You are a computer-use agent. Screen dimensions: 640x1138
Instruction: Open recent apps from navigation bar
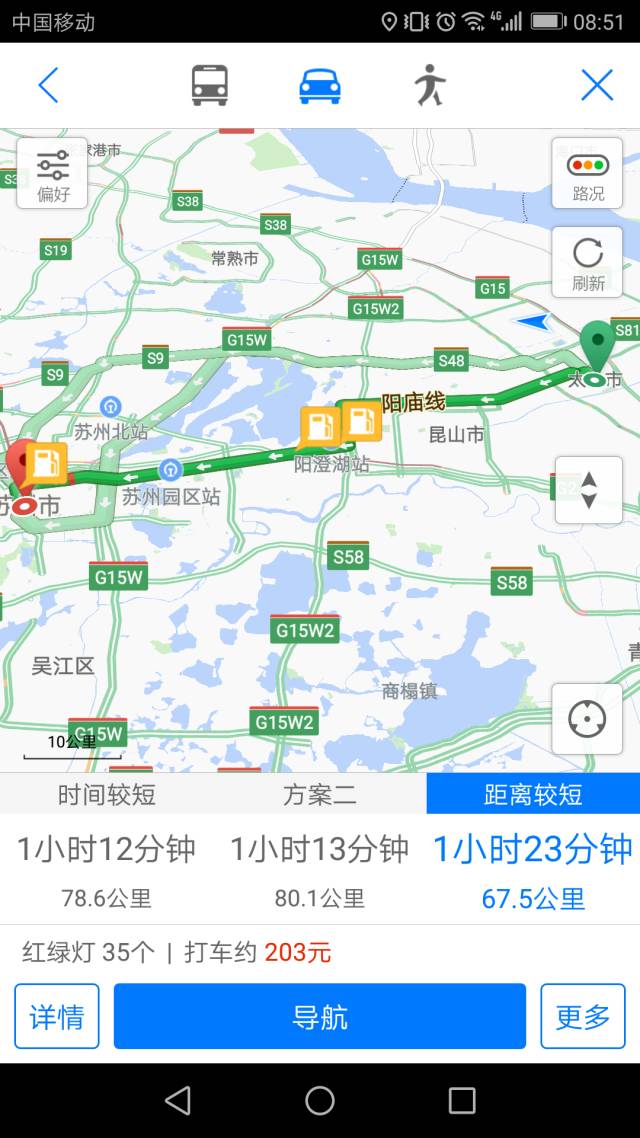coord(461,1100)
